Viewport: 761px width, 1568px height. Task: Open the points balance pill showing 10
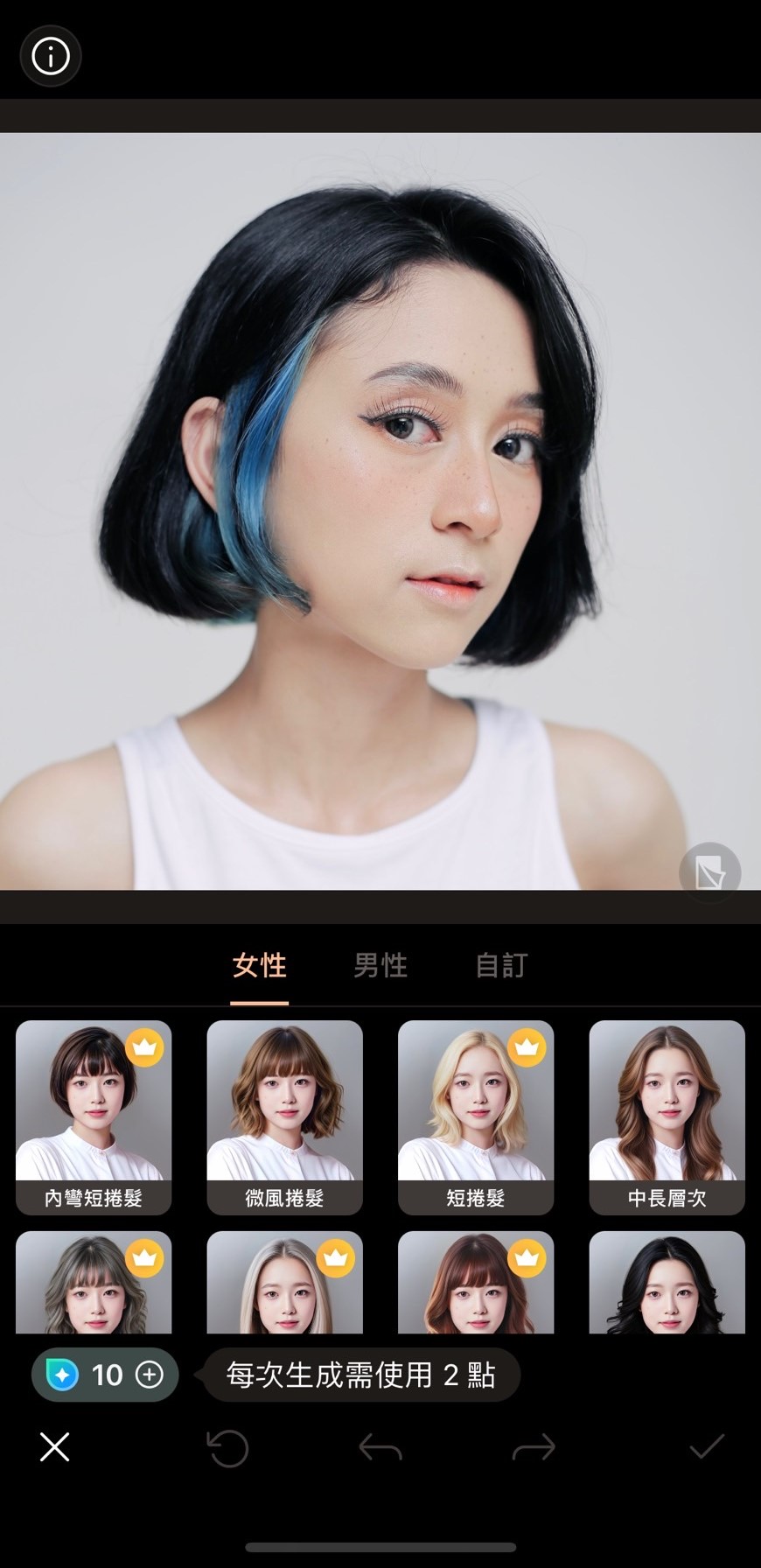click(x=105, y=1375)
